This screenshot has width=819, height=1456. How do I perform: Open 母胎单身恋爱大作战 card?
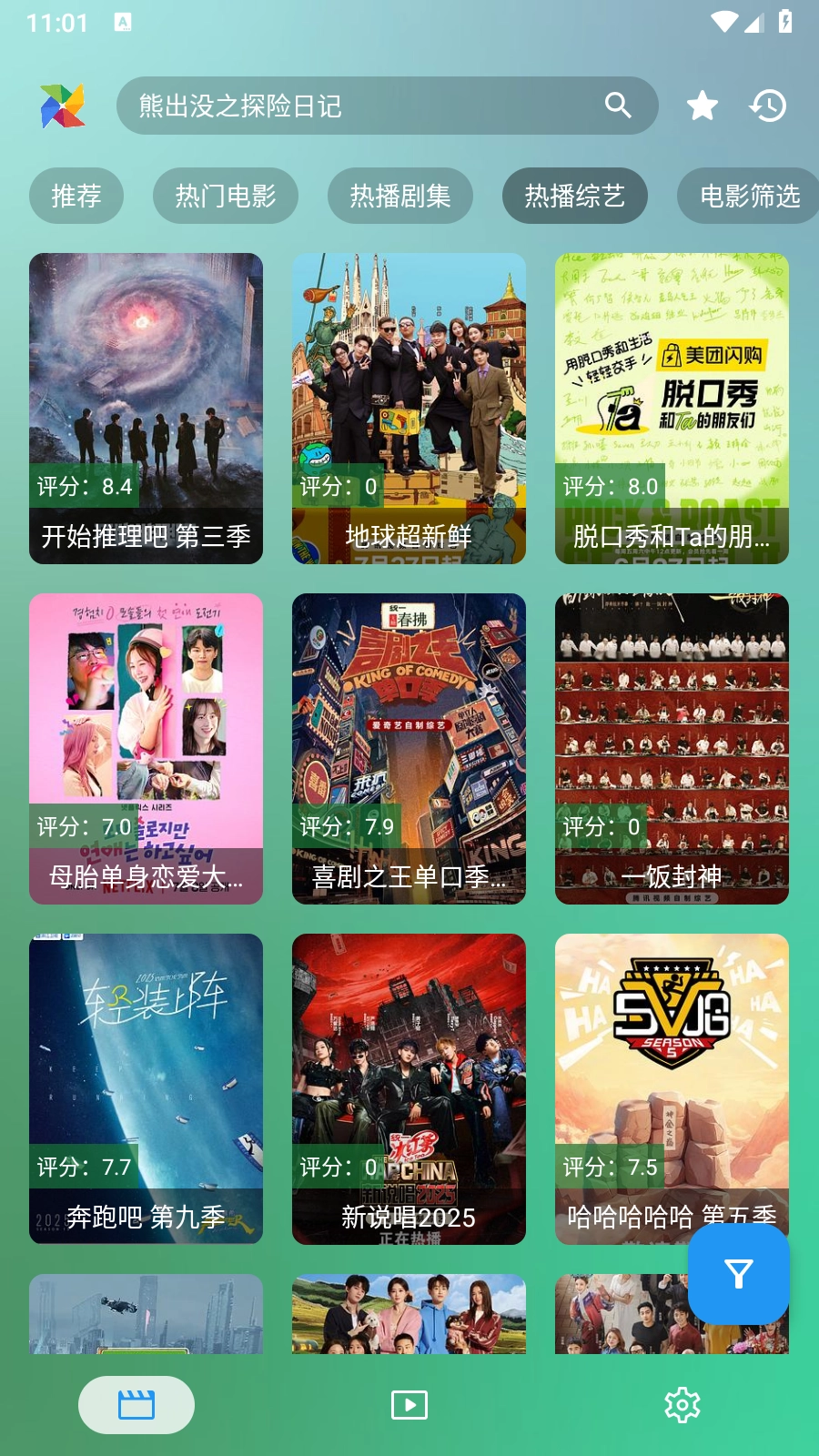[146, 748]
